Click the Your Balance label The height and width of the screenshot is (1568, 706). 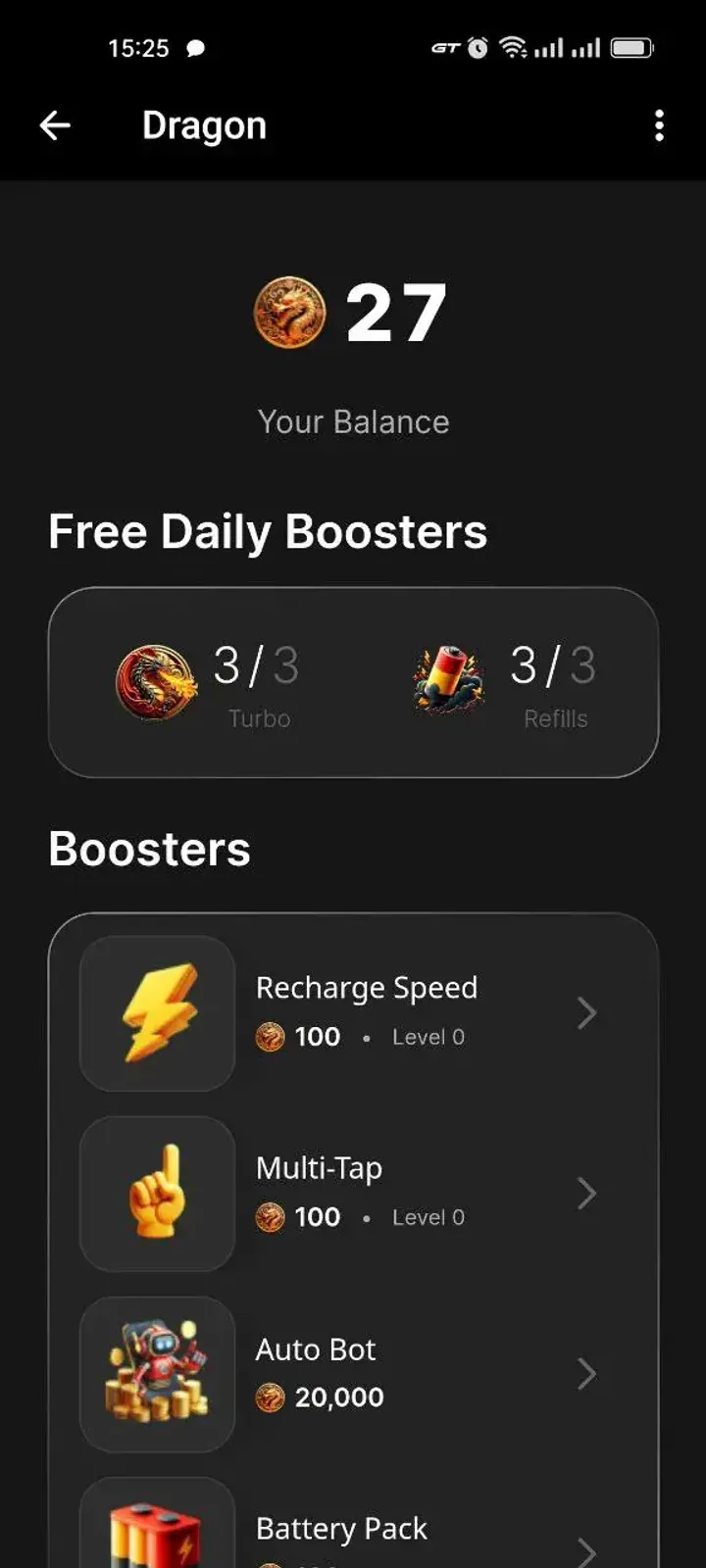tap(353, 421)
